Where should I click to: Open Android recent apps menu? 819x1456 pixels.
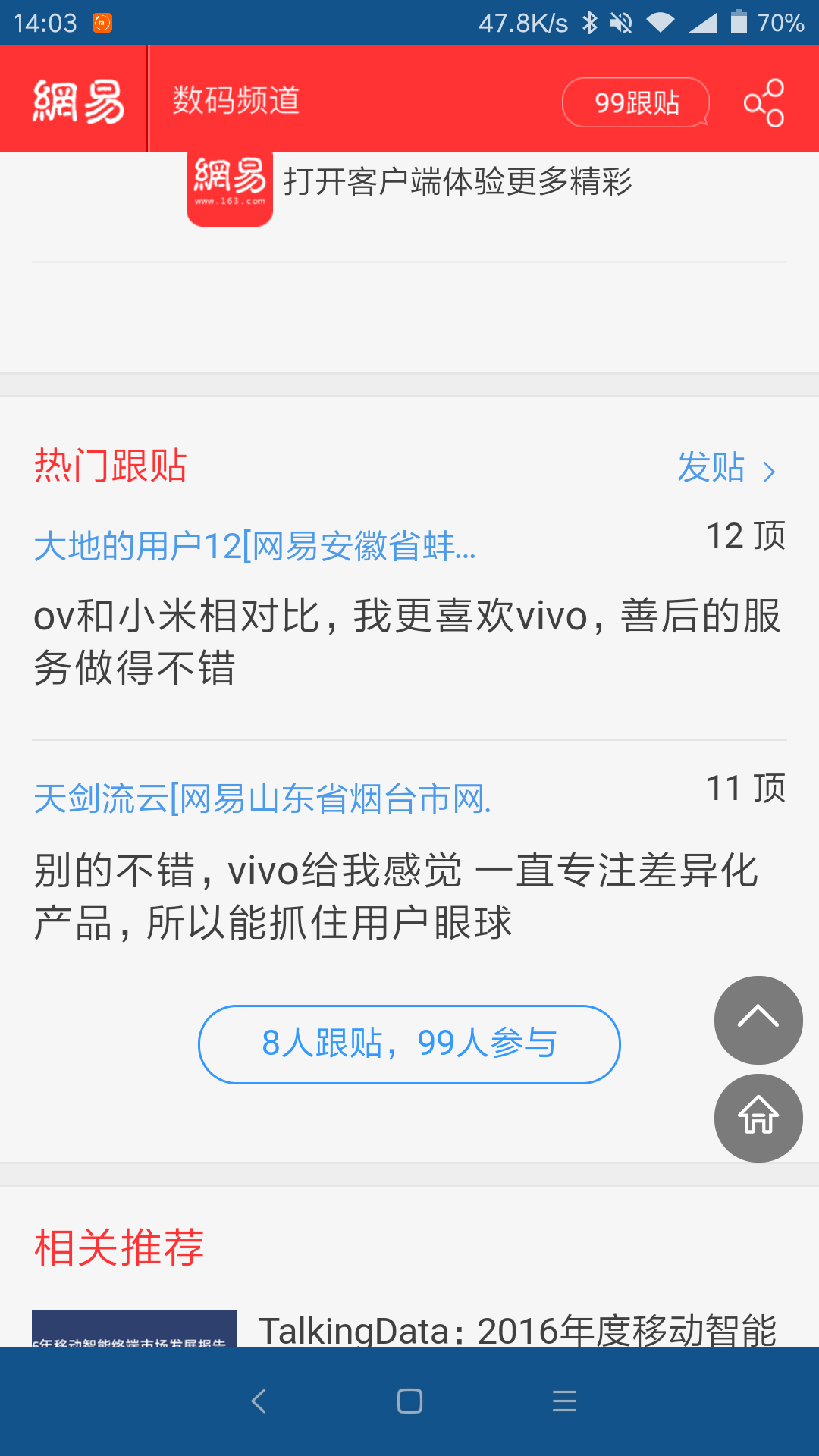(564, 1401)
